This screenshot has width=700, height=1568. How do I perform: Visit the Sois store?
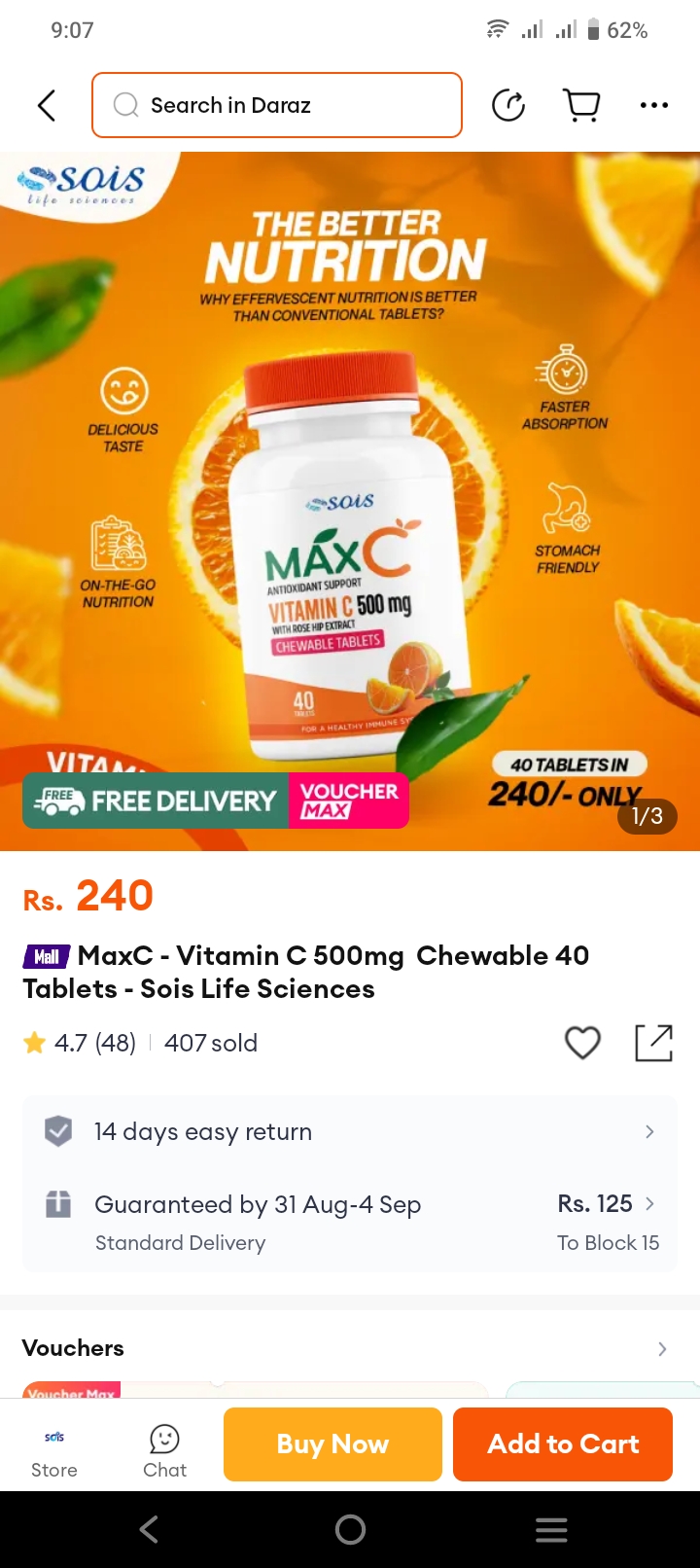pos(54,1452)
